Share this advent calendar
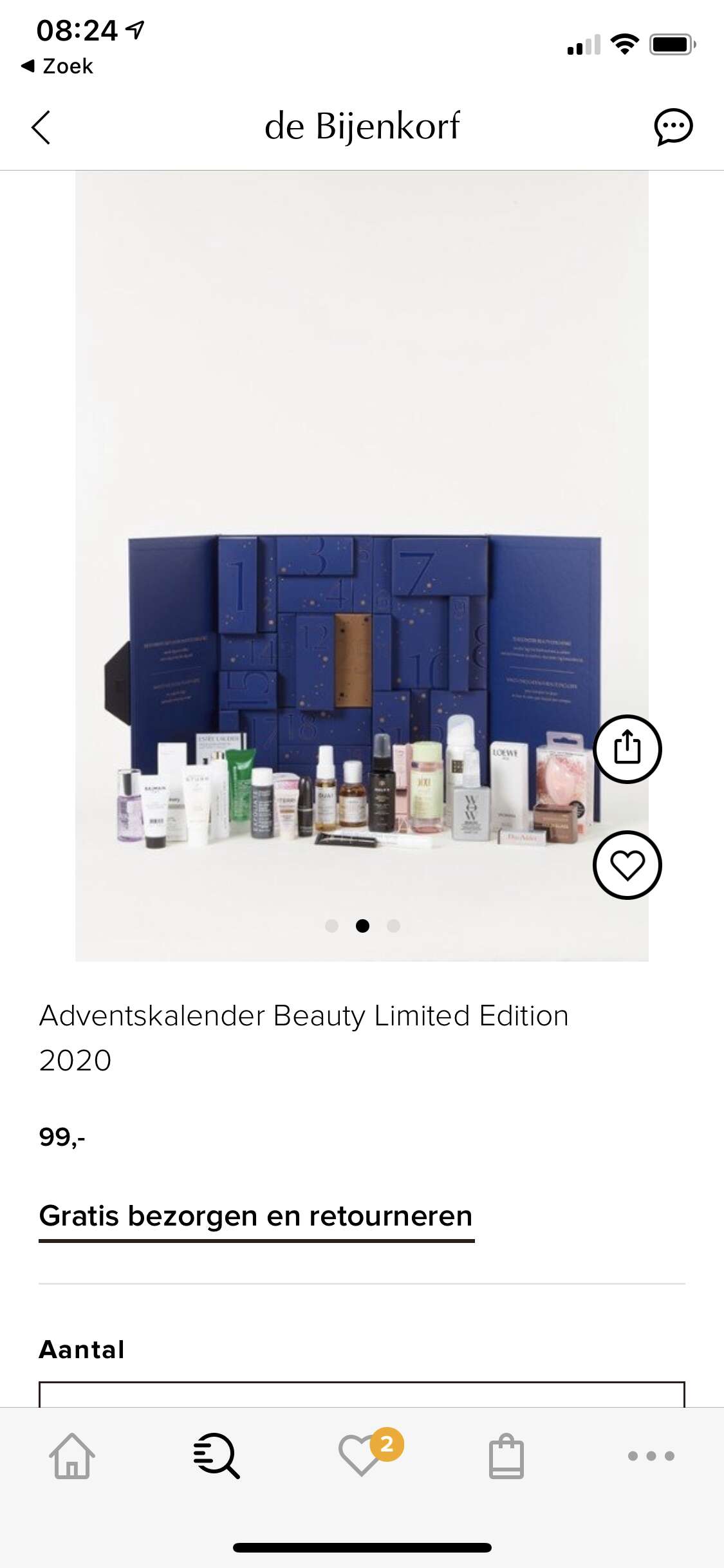 pyautogui.click(x=627, y=749)
